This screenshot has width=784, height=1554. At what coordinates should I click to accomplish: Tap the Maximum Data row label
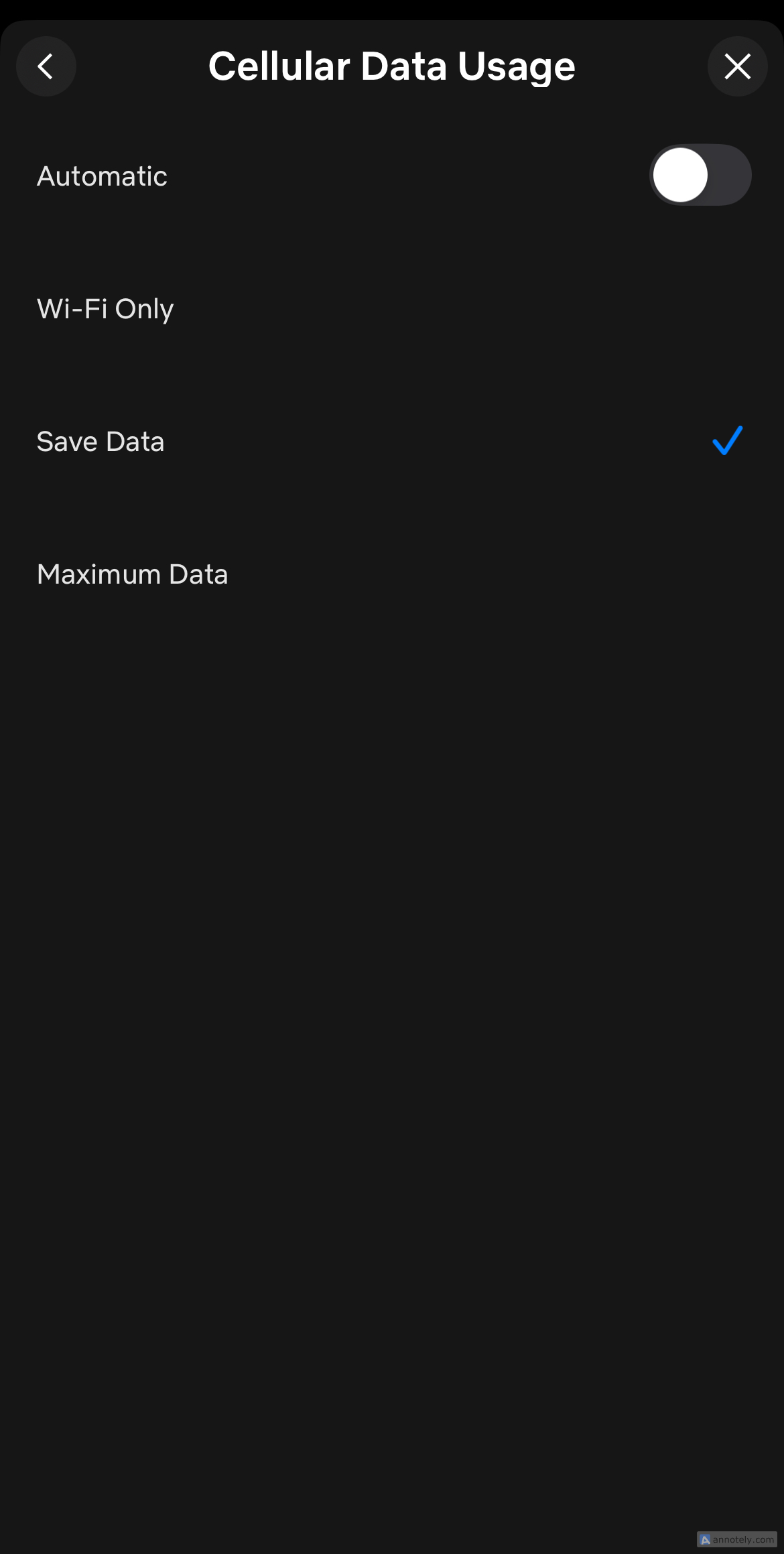pyautogui.click(x=133, y=574)
